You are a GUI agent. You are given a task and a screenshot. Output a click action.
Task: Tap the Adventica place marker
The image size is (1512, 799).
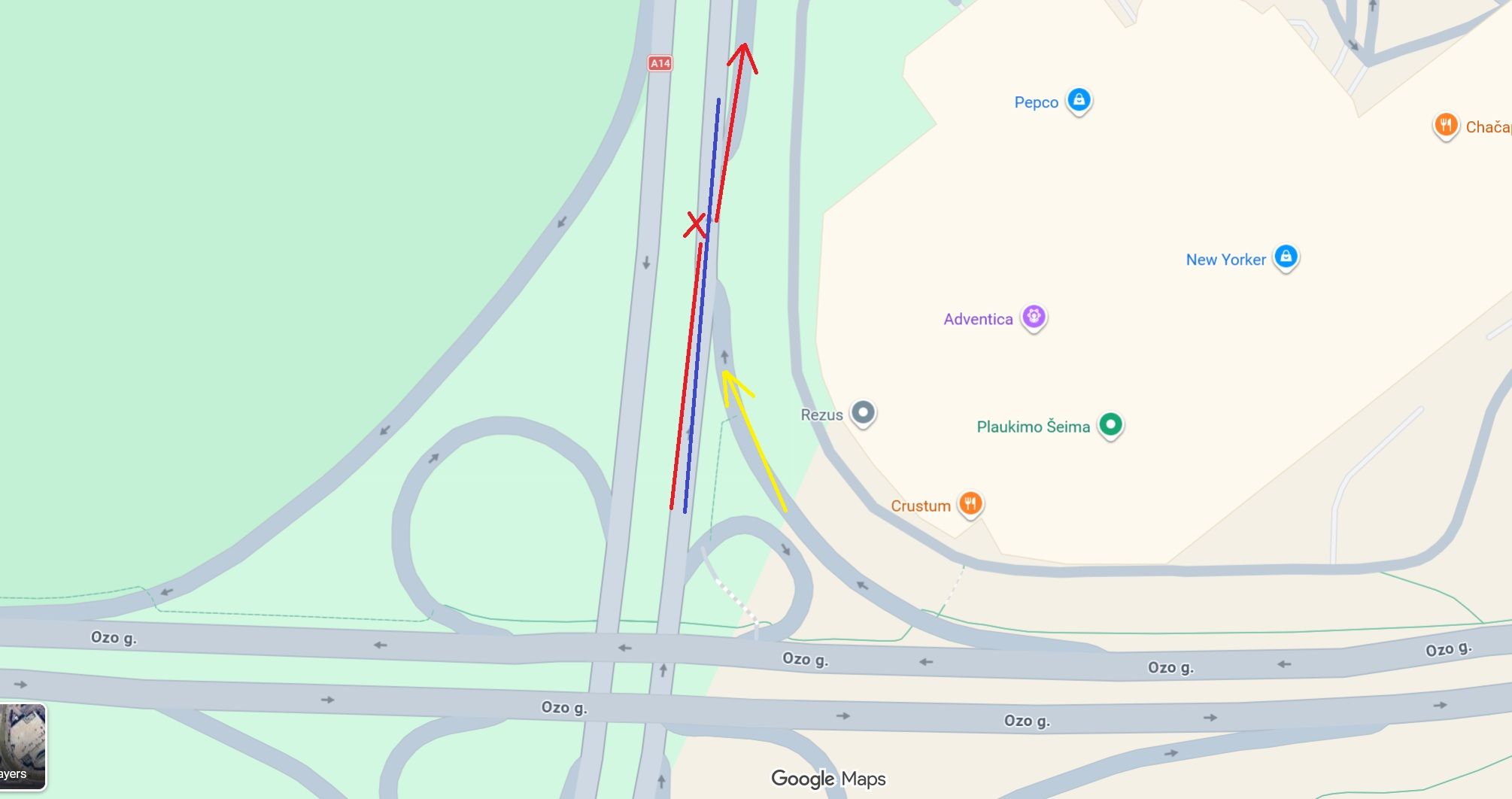[1034, 317]
